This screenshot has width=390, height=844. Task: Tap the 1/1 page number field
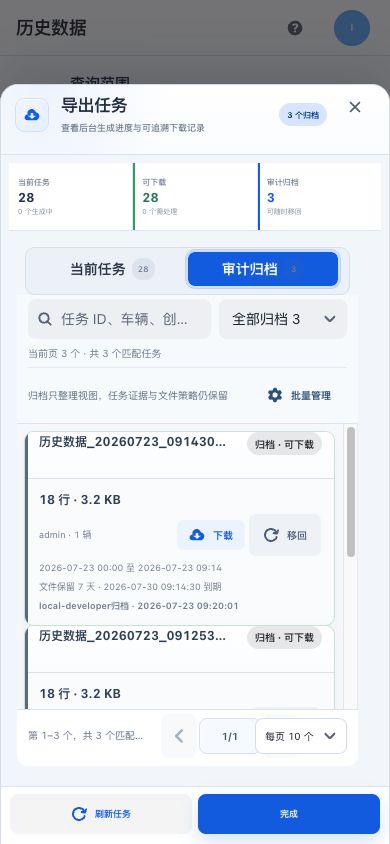click(x=228, y=736)
